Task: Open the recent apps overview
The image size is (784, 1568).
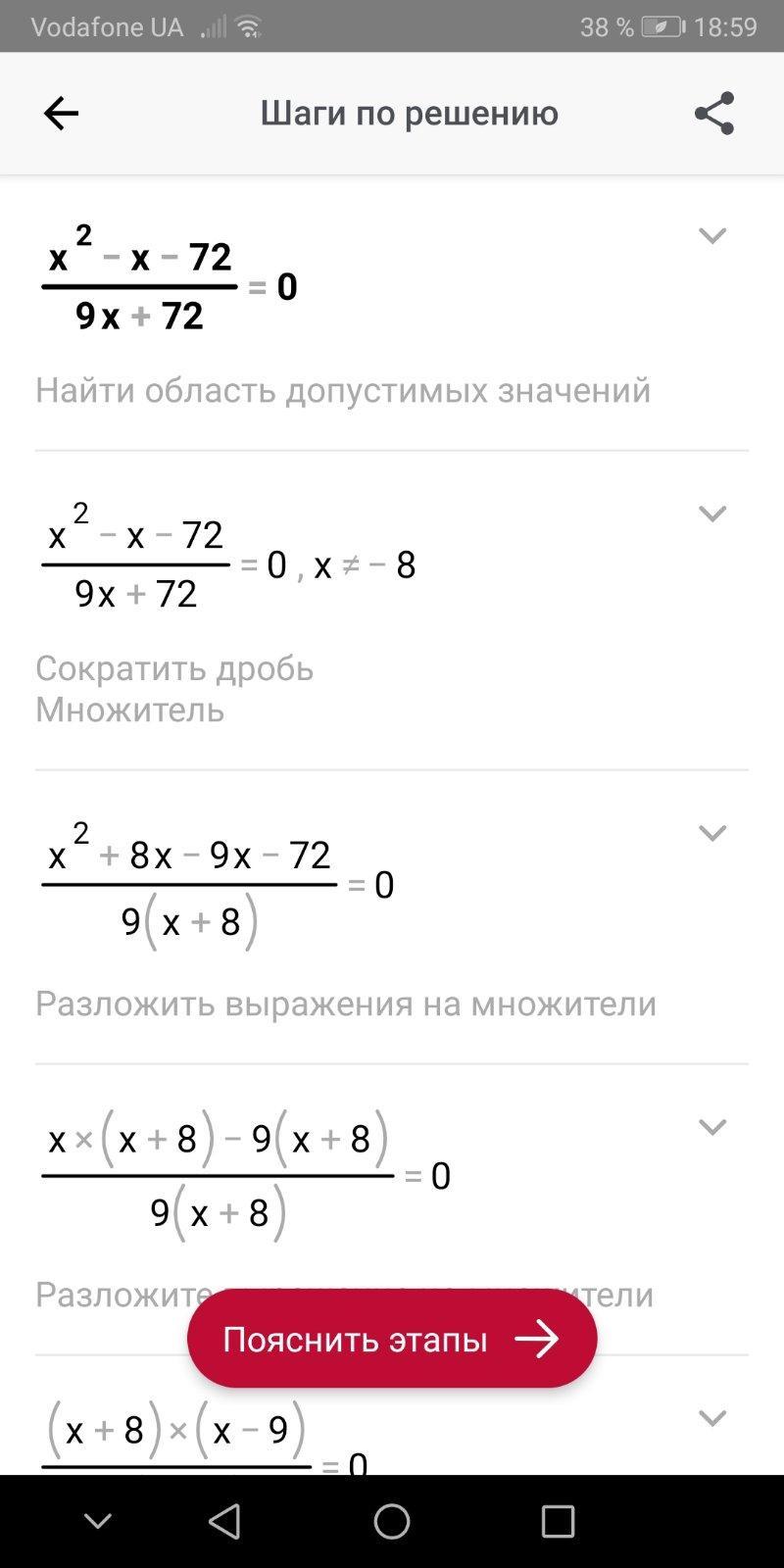Action: pos(558,1522)
